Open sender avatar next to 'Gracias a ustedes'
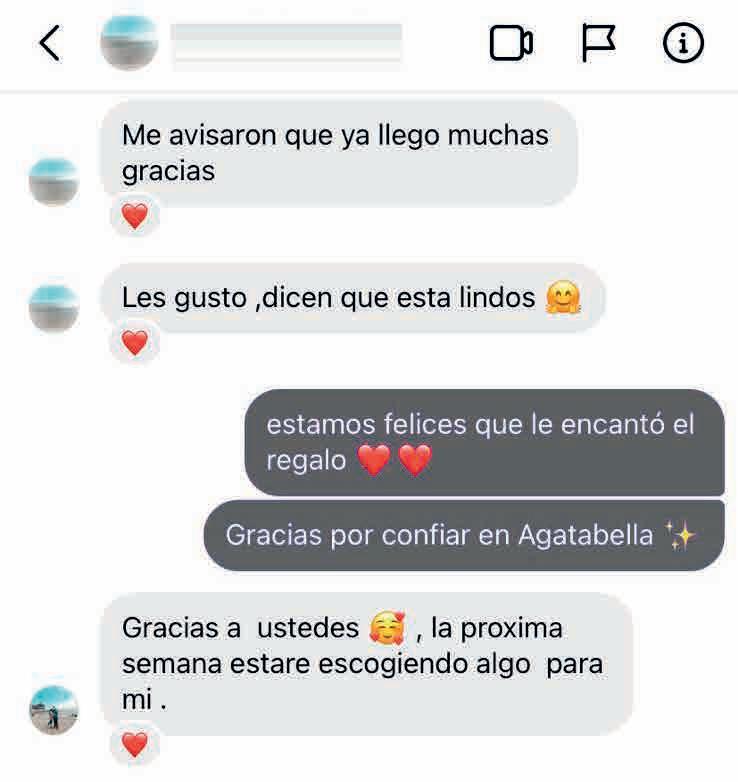This screenshot has width=738, height=782. tap(54, 710)
